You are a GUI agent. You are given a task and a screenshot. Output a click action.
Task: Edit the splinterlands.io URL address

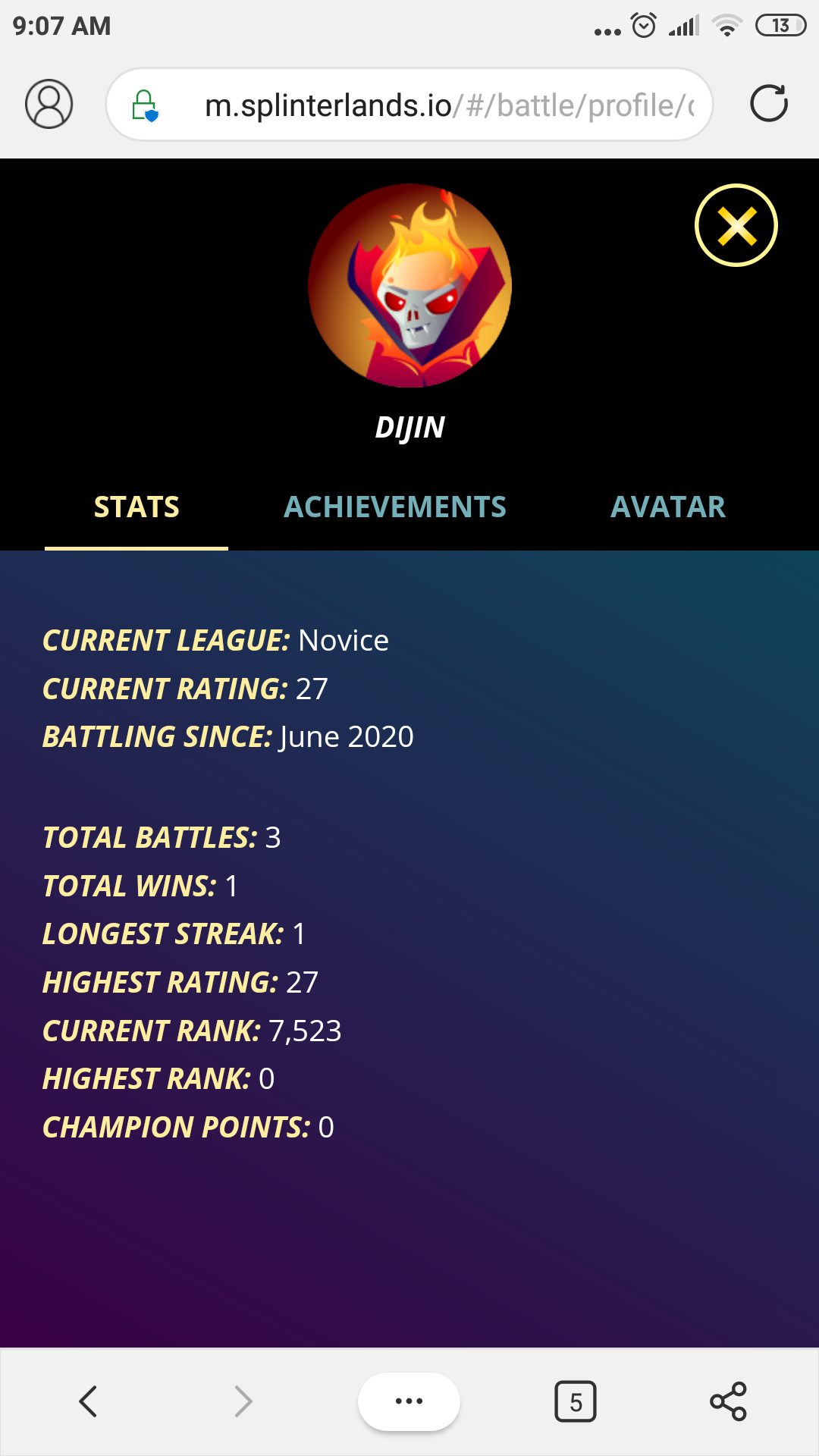(x=447, y=105)
